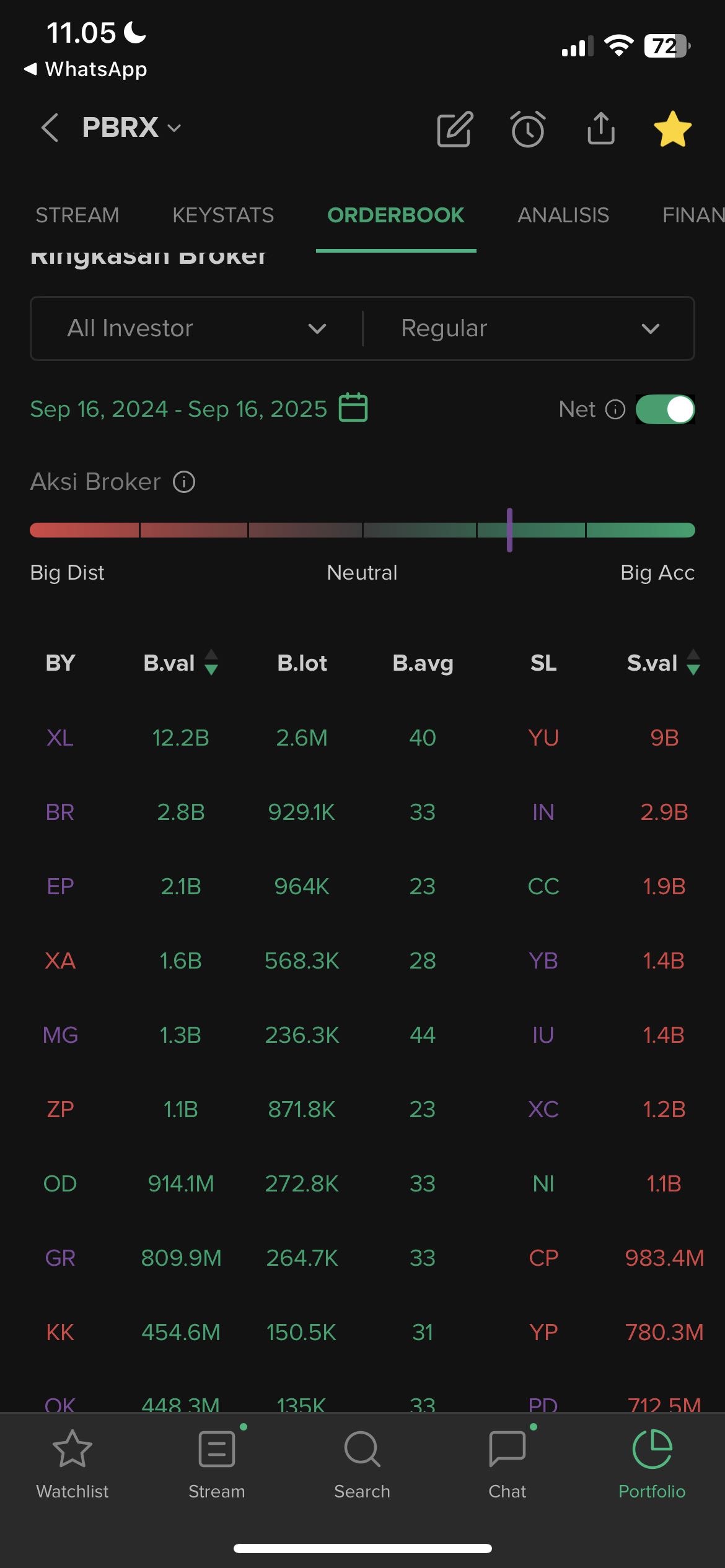The image size is (725, 1568).
Task: Expand the Regular market dropdown
Action: (x=529, y=328)
